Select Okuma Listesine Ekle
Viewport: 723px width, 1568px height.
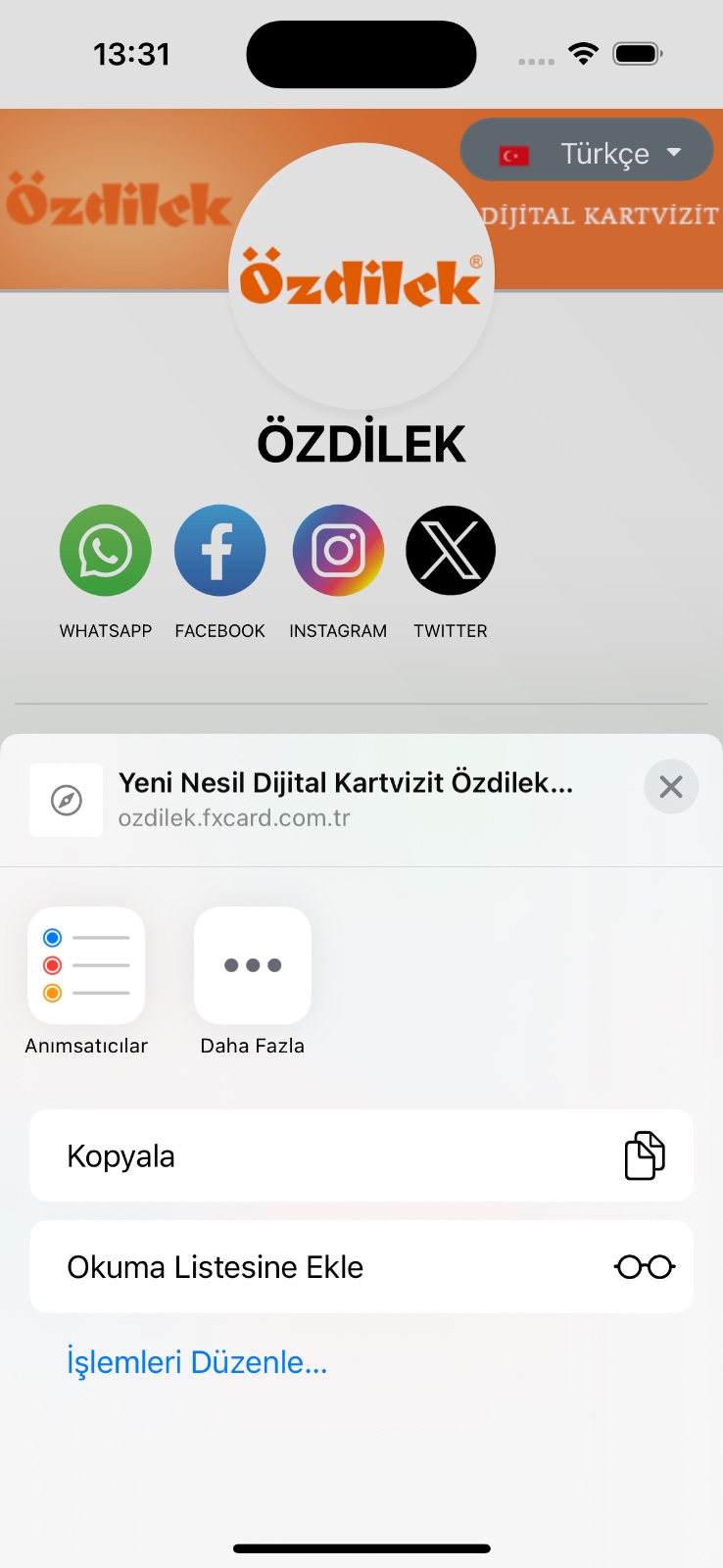(361, 1267)
